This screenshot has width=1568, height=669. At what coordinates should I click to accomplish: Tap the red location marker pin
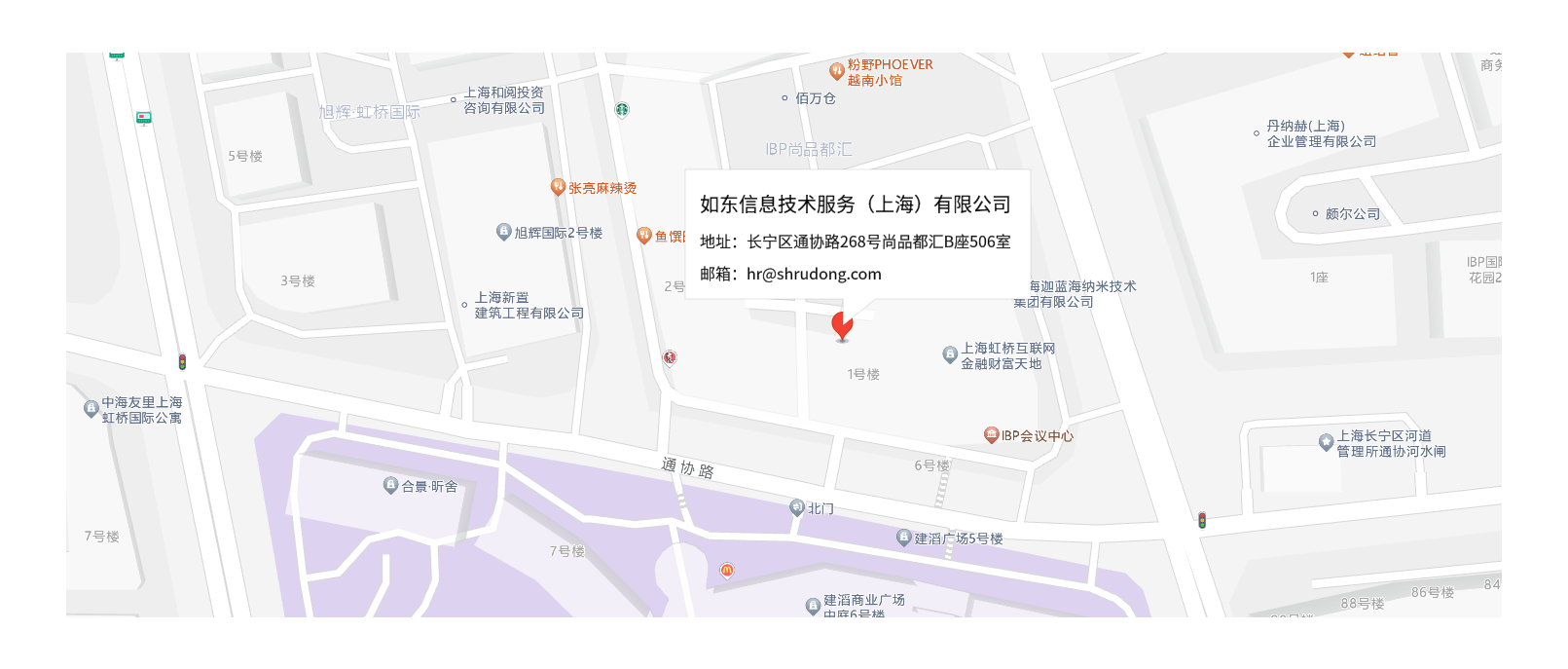tap(843, 325)
